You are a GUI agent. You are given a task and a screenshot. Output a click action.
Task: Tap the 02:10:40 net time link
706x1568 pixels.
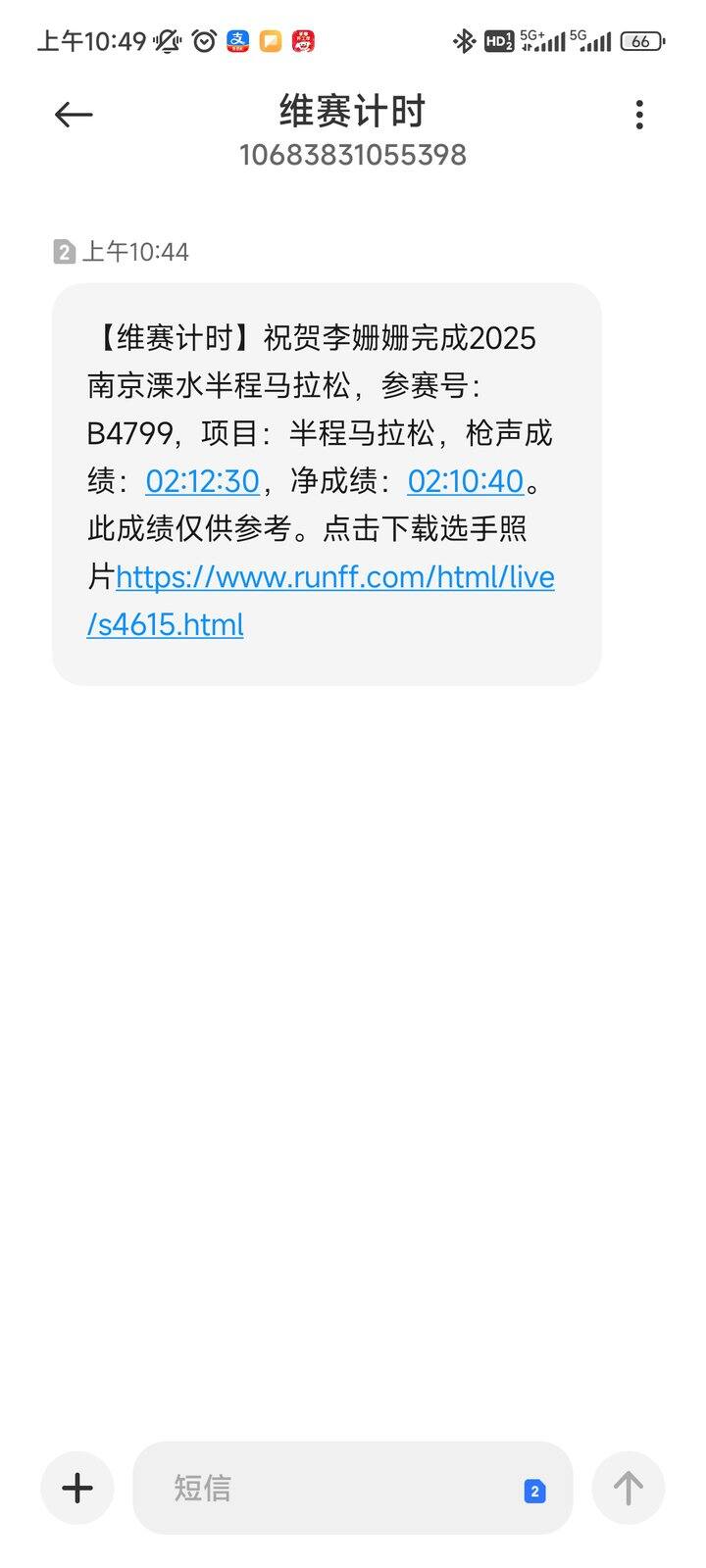(466, 481)
